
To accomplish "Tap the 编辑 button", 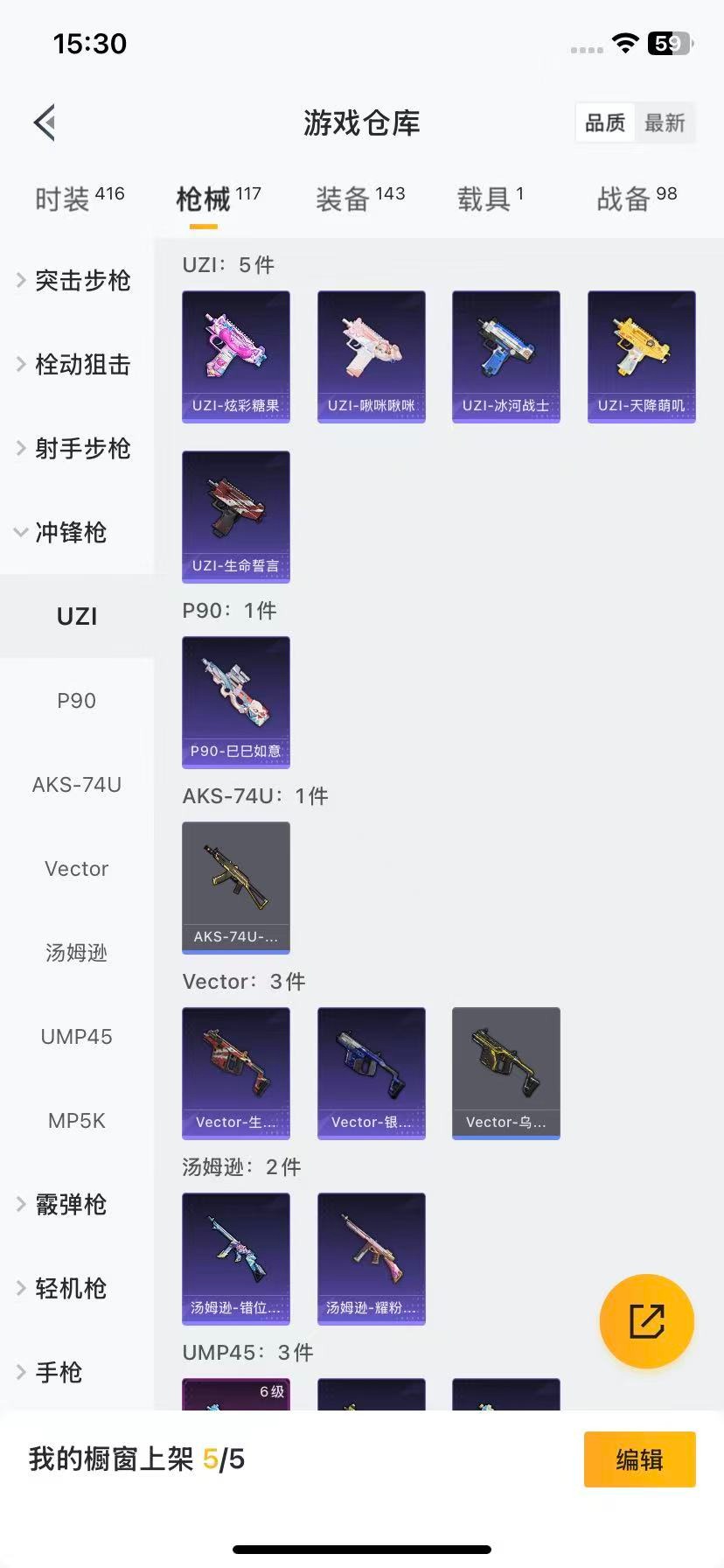I will [639, 1459].
